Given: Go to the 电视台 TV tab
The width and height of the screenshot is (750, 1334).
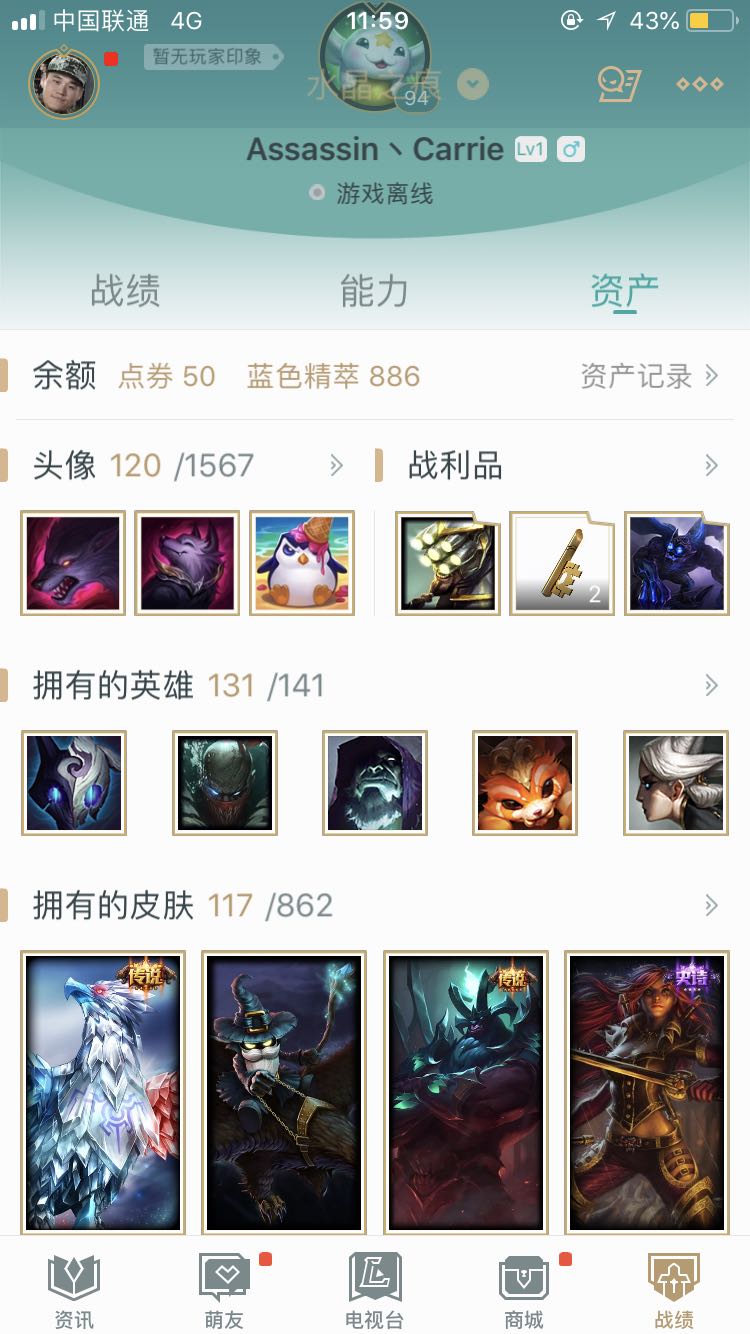Looking at the screenshot, I should pos(375,1290).
